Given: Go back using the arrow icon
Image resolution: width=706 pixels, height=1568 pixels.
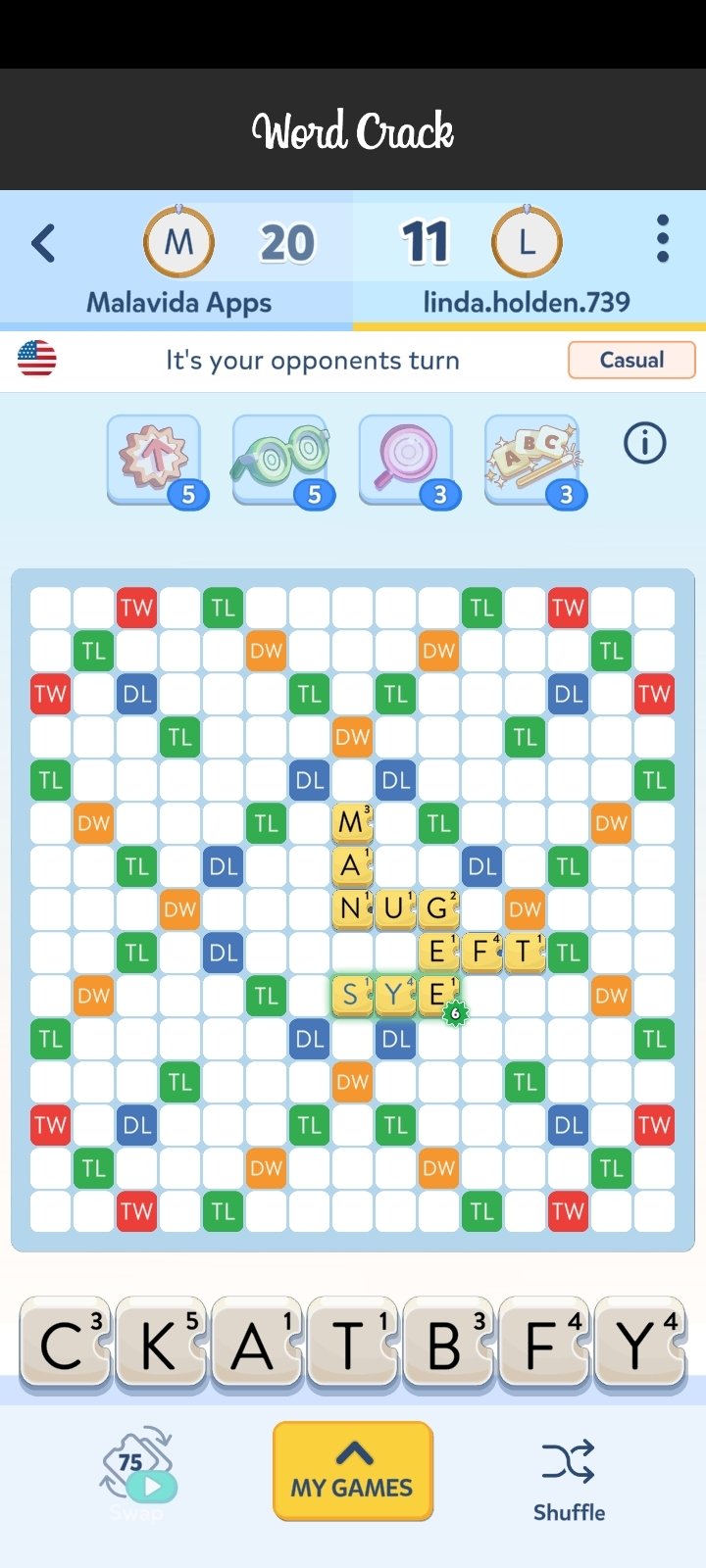Looking at the screenshot, I should [x=43, y=243].
